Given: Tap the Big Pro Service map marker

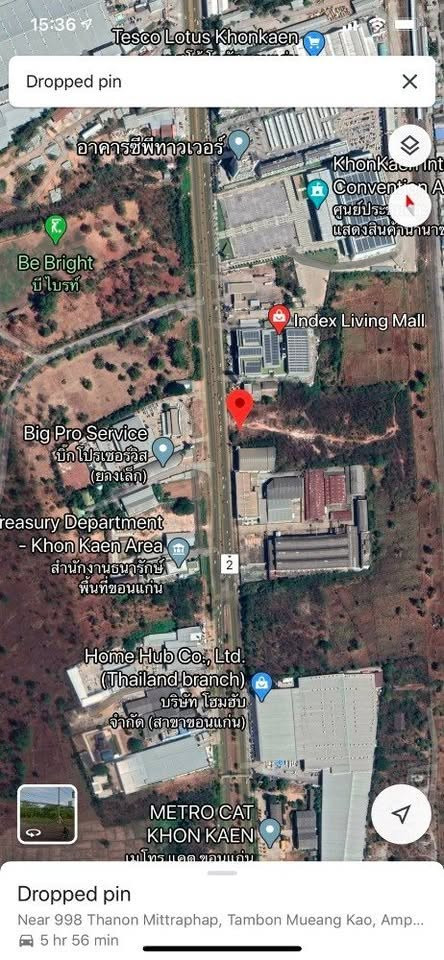Looking at the screenshot, I should tap(163, 451).
